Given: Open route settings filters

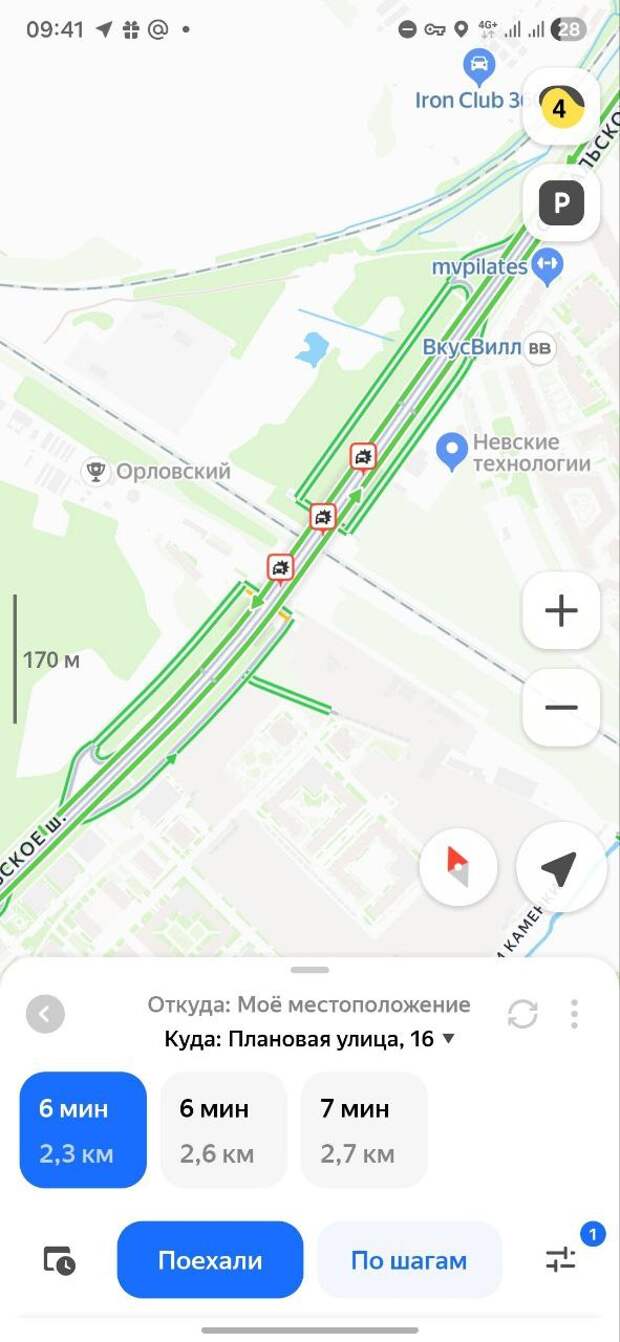Looking at the screenshot, I should 561,1260.
